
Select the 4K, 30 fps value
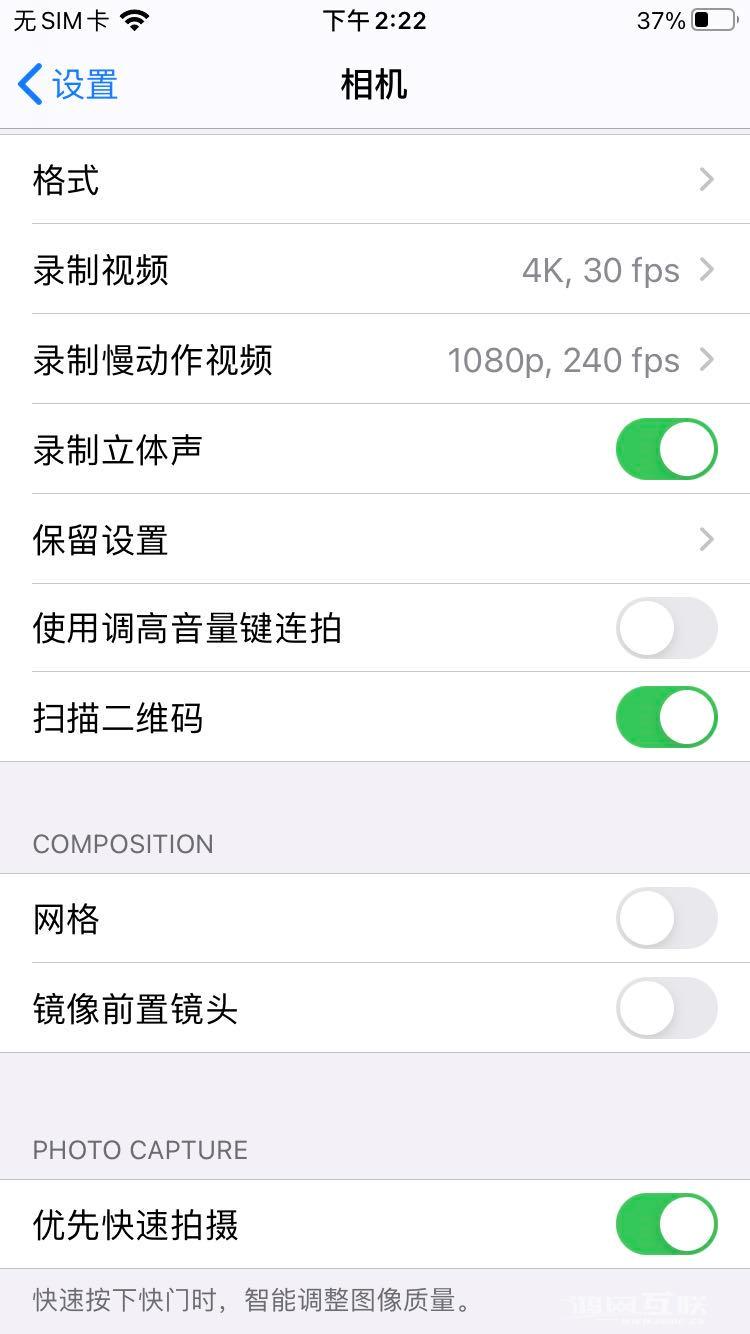[x=600, y=270]
